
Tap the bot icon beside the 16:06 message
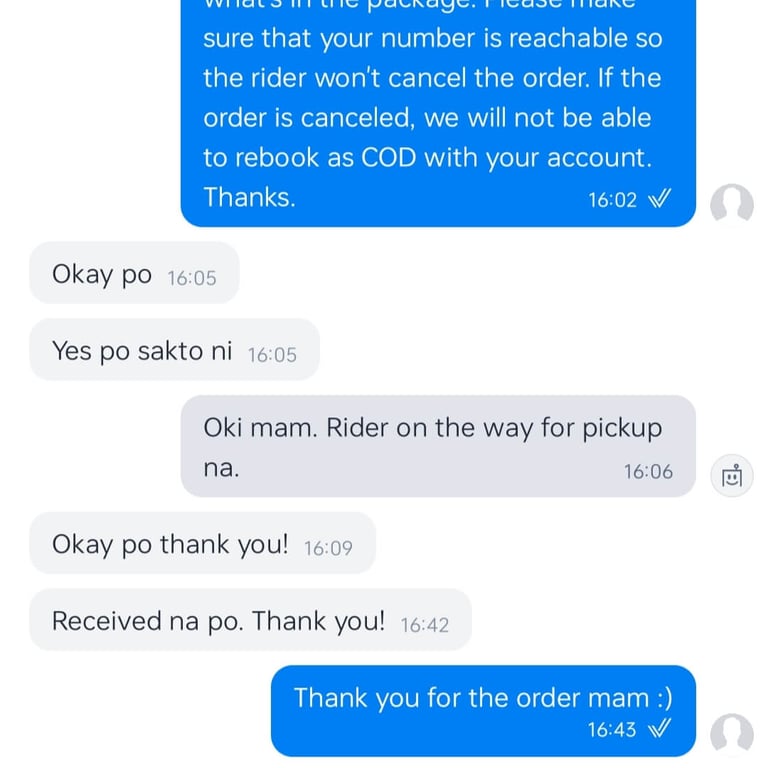tap(731, 476)
